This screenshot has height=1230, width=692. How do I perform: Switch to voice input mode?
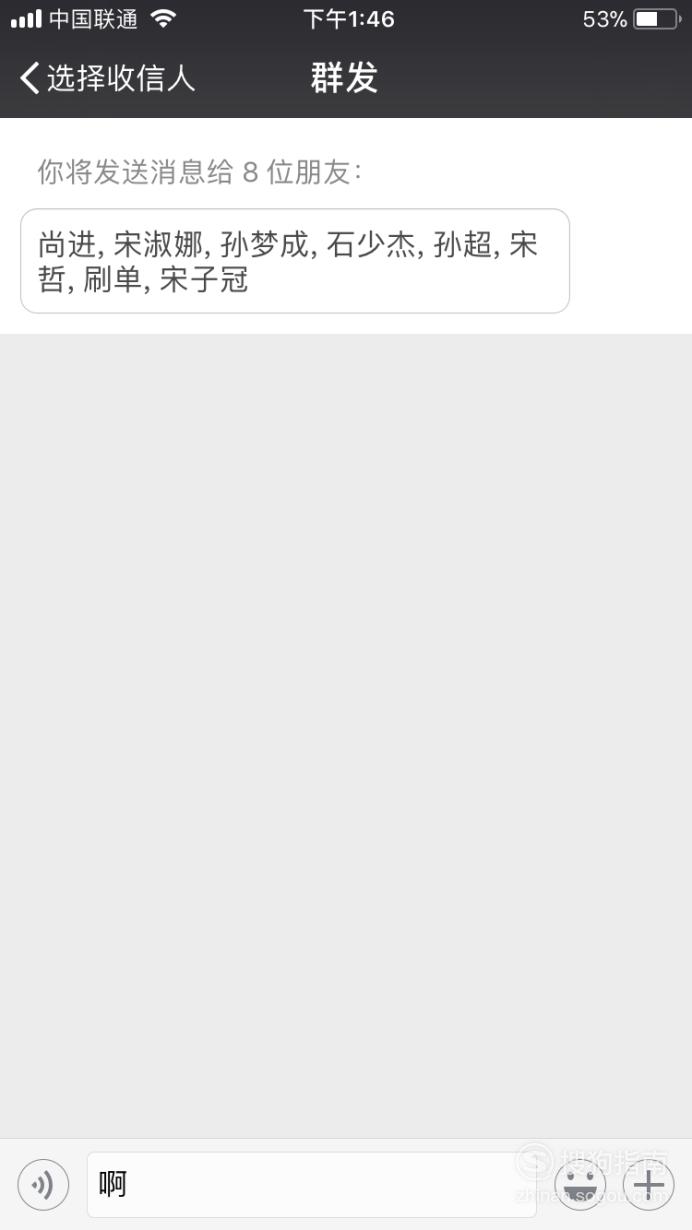pos(44,1186)
